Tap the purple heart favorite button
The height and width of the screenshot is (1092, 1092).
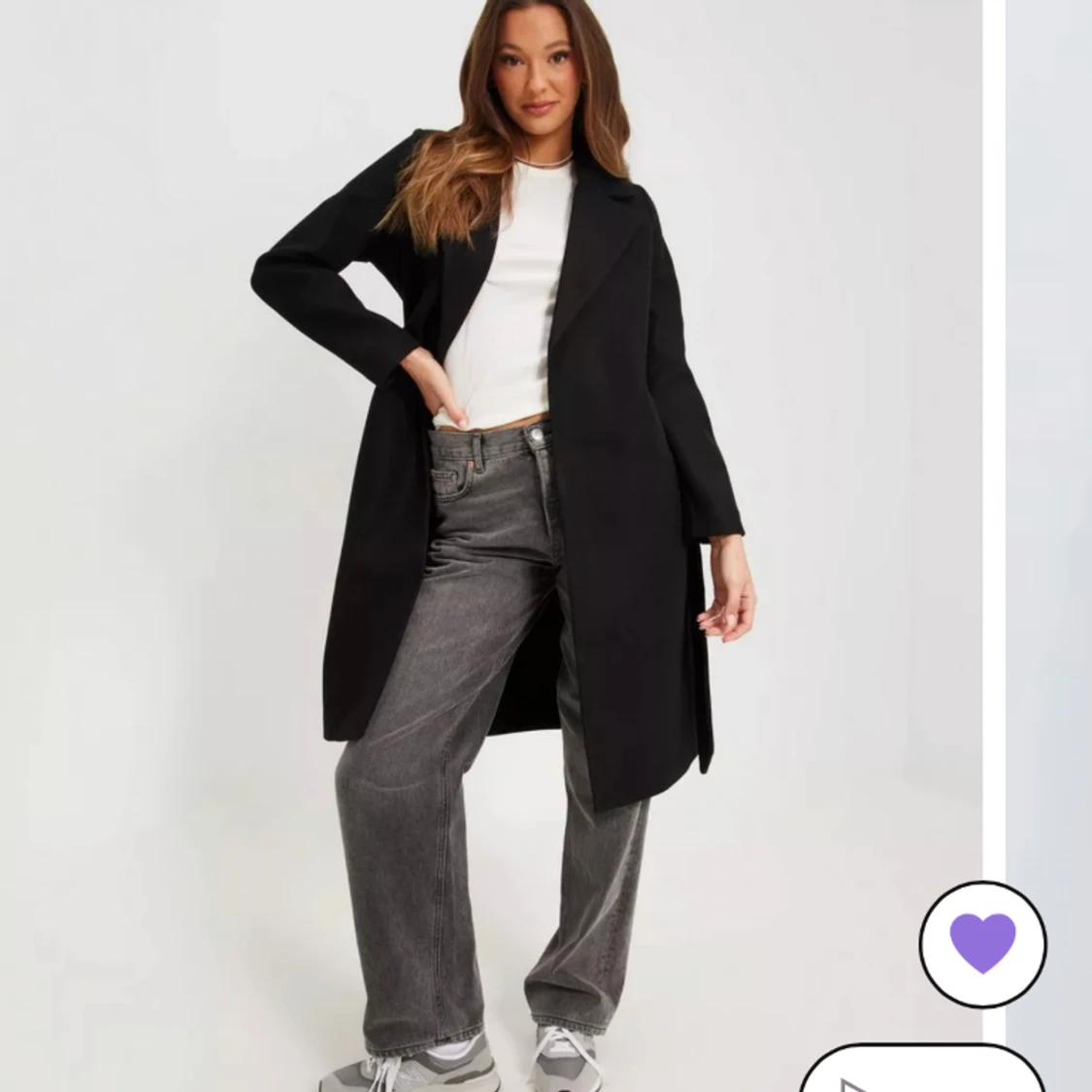pos(982,943)
